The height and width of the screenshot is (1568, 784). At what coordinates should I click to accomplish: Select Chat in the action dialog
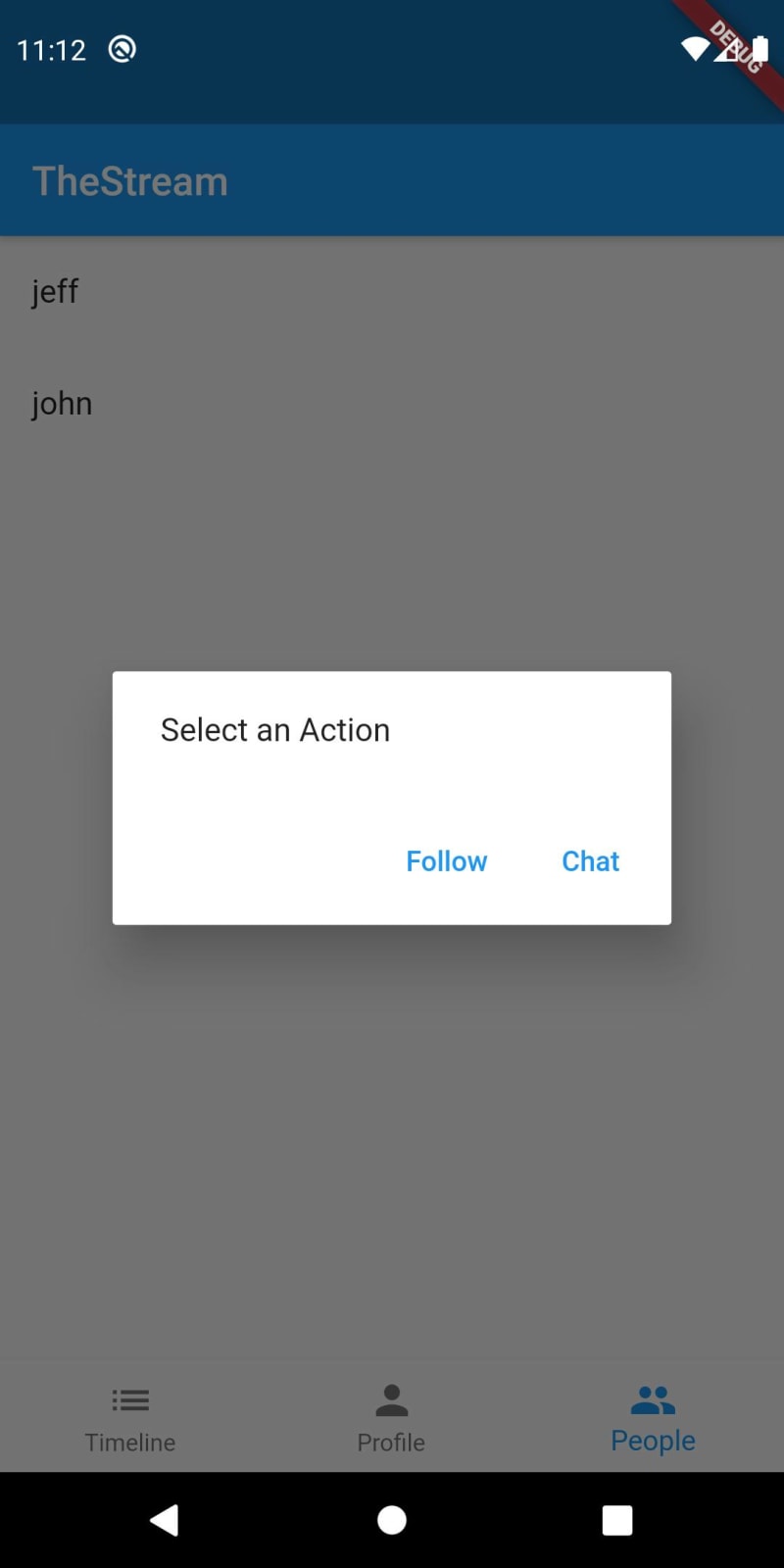591,861
